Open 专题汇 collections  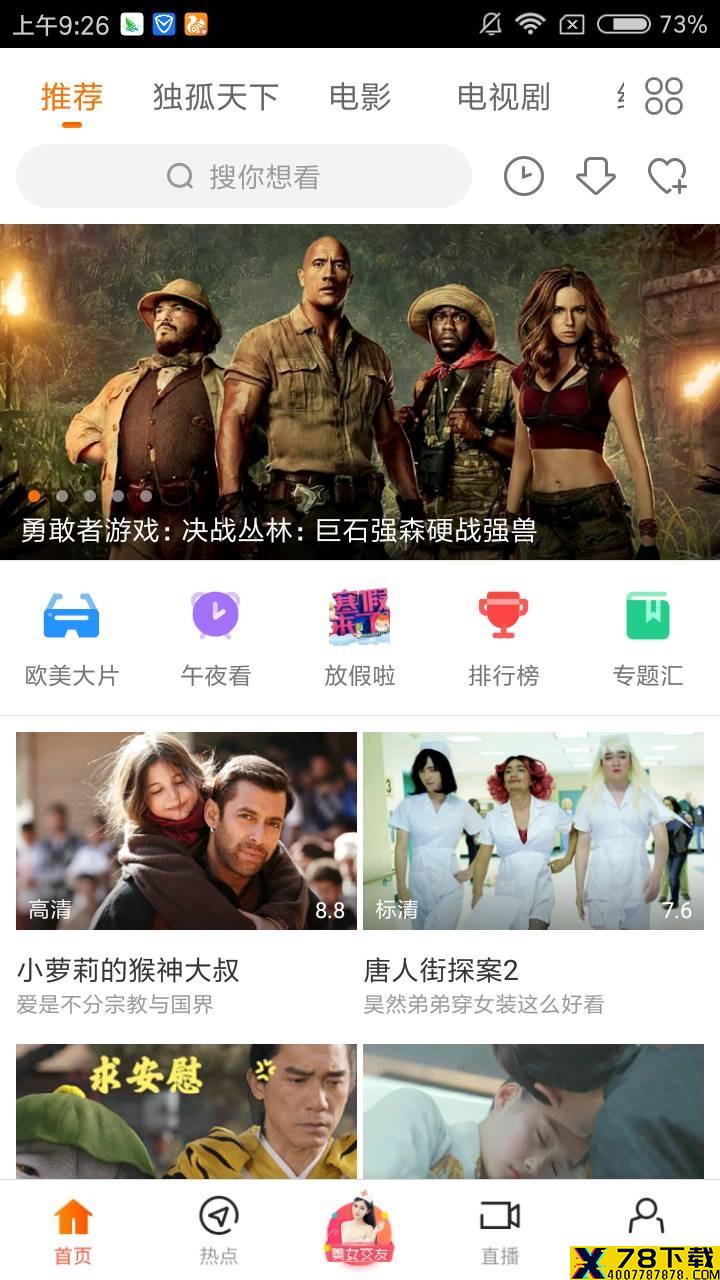pos(648,638)
